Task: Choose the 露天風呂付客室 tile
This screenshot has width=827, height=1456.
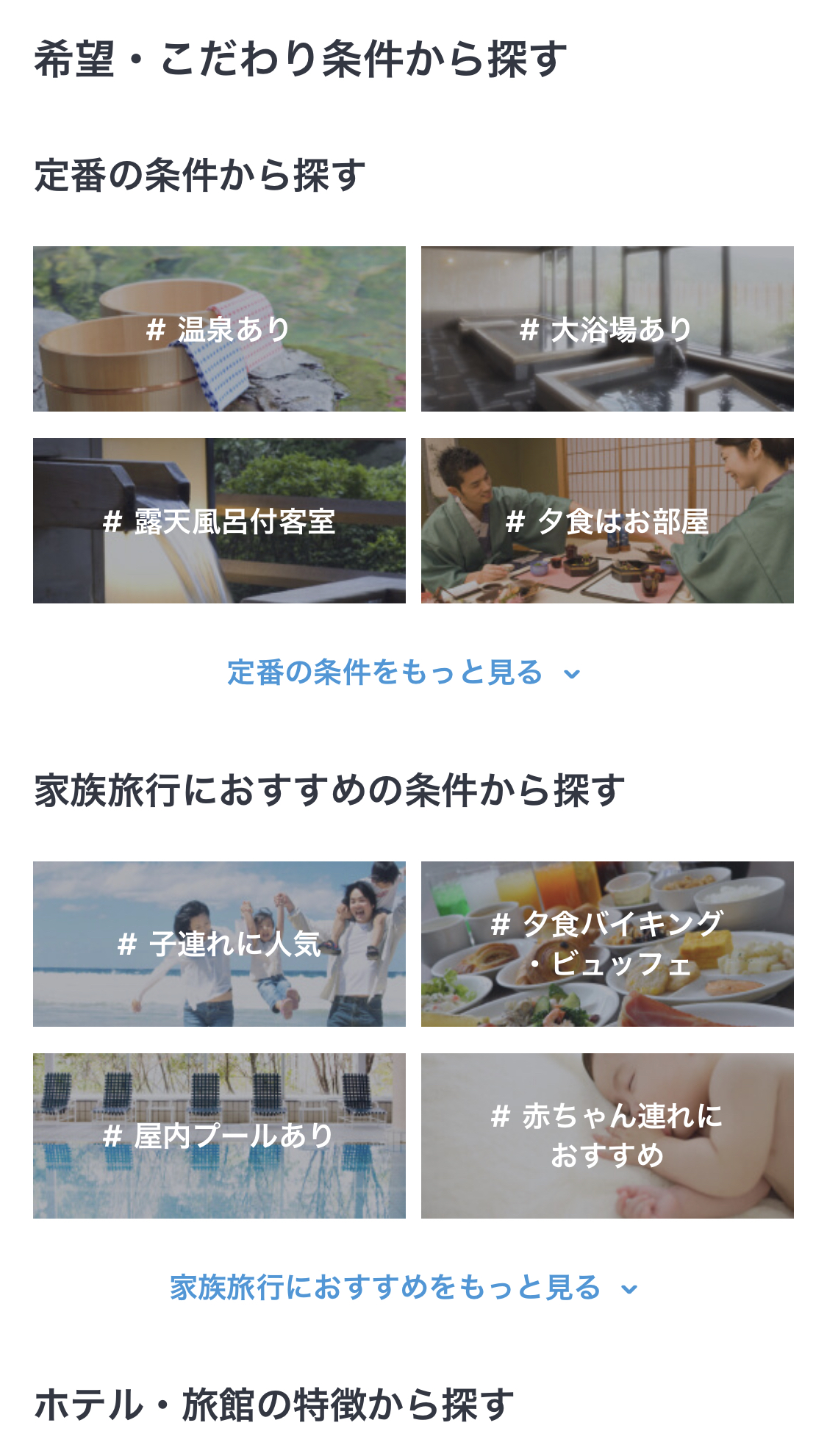Action: [x=219, y=520]
